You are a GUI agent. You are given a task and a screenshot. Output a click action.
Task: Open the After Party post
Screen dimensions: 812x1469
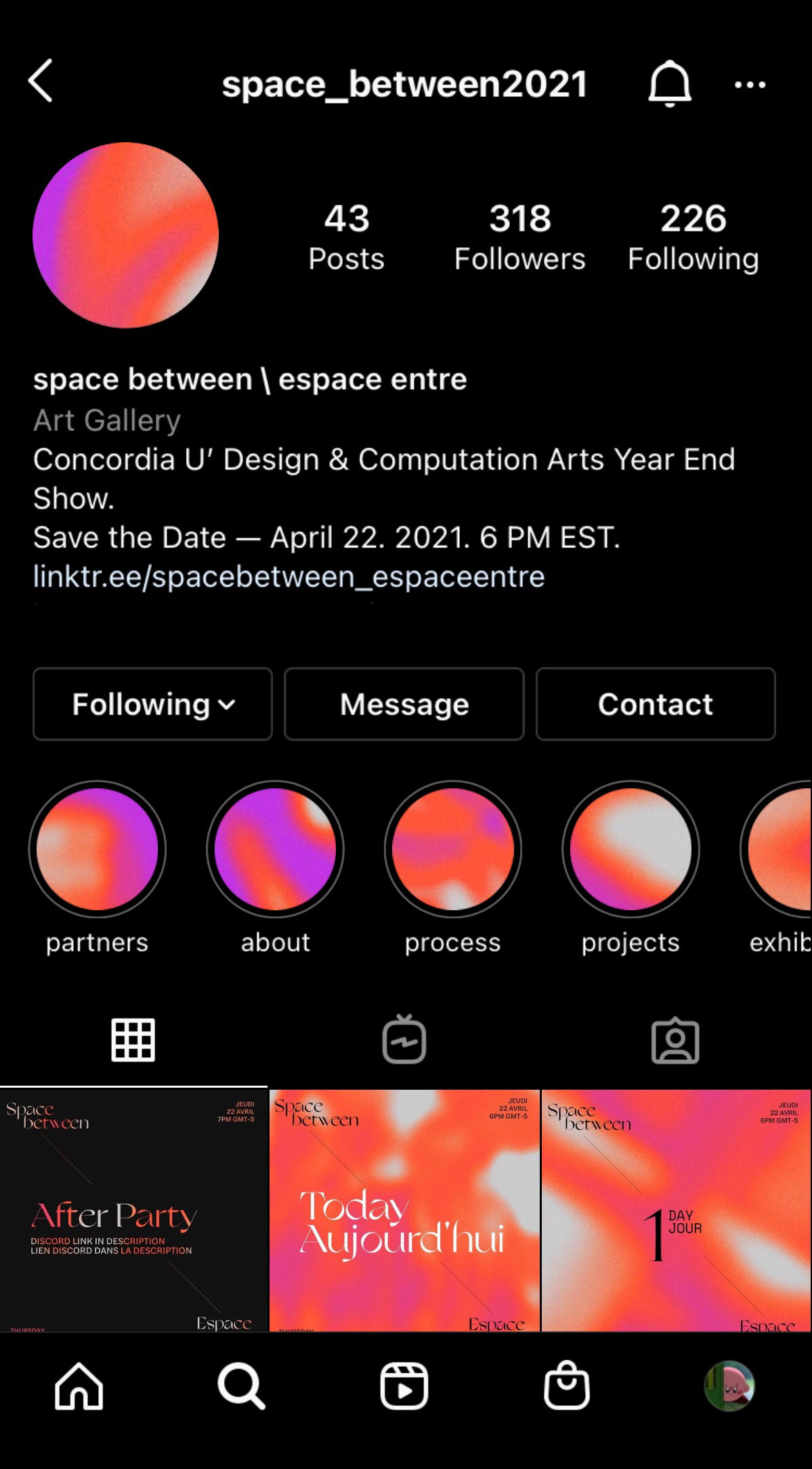click(x=133, y=1210)
